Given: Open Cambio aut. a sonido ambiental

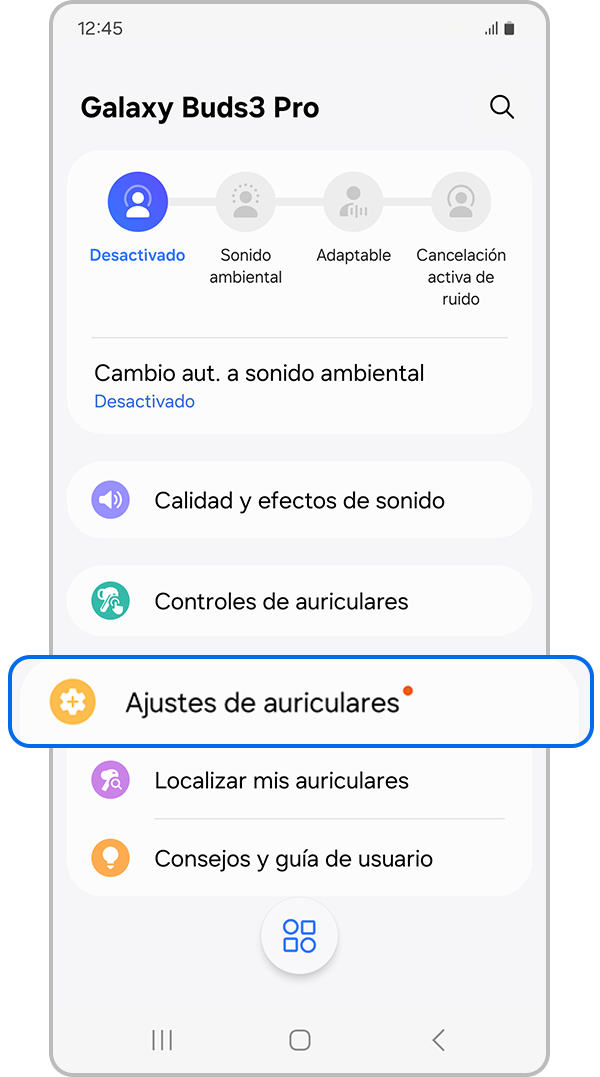Looking at the screenshot, I should pos(260,386).
